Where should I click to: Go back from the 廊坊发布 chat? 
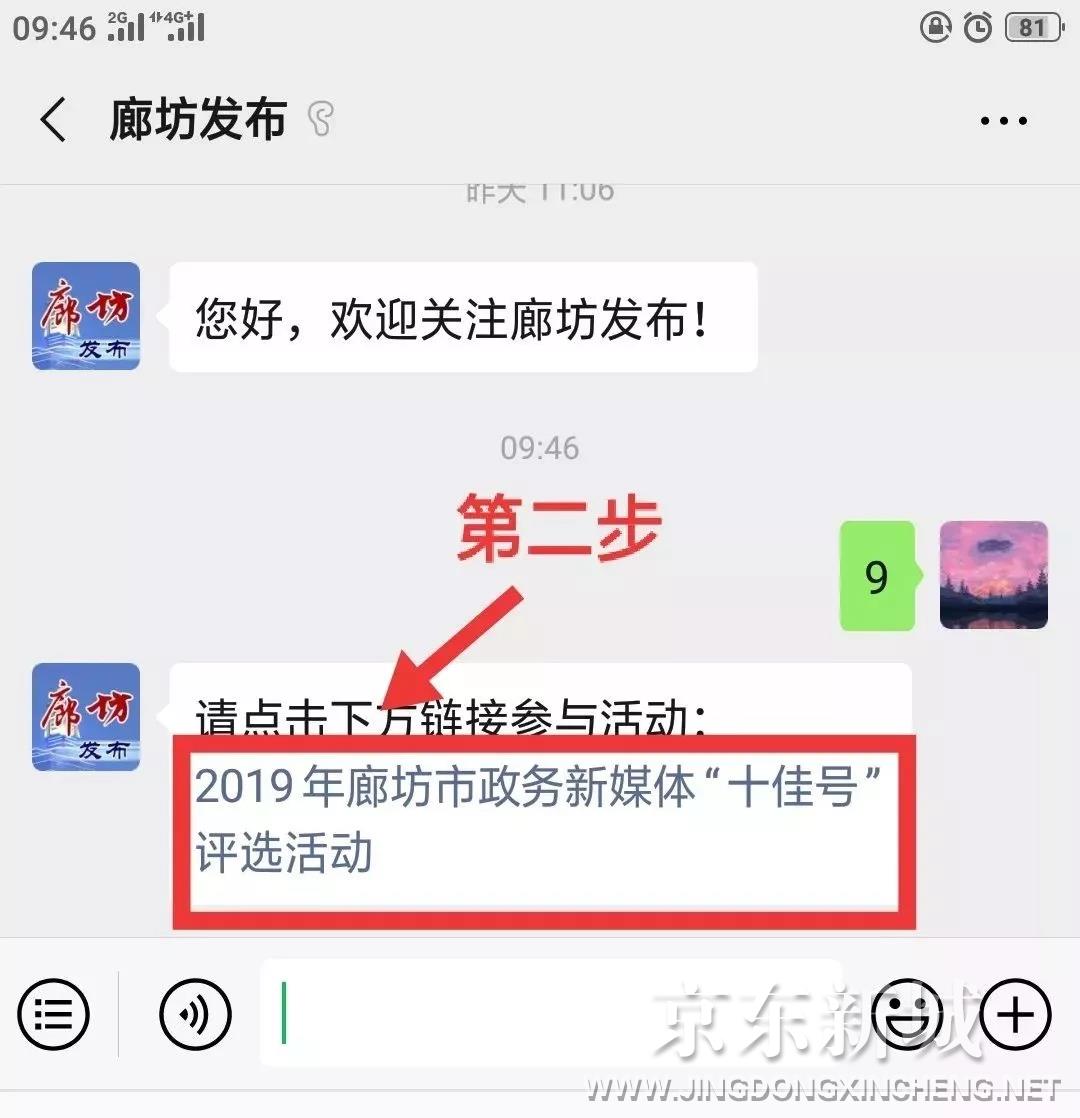(x=54, y=120)
